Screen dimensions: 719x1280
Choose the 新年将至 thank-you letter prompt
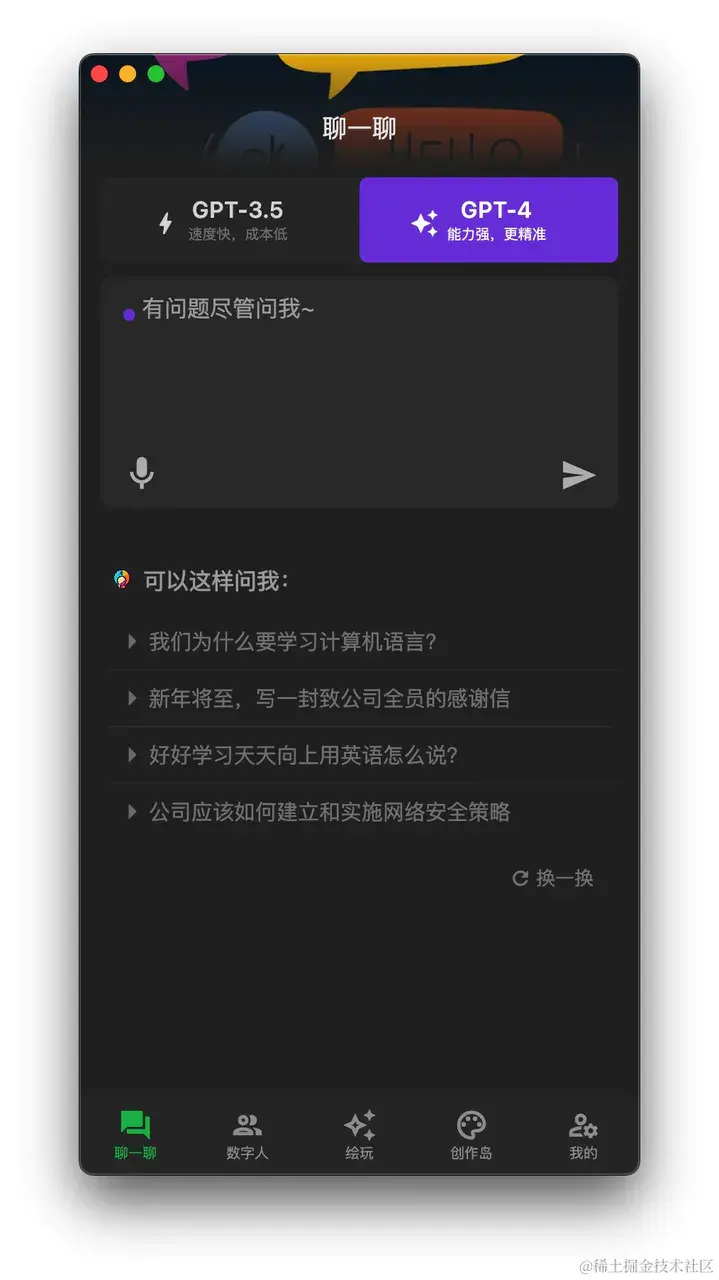[329, 698]
